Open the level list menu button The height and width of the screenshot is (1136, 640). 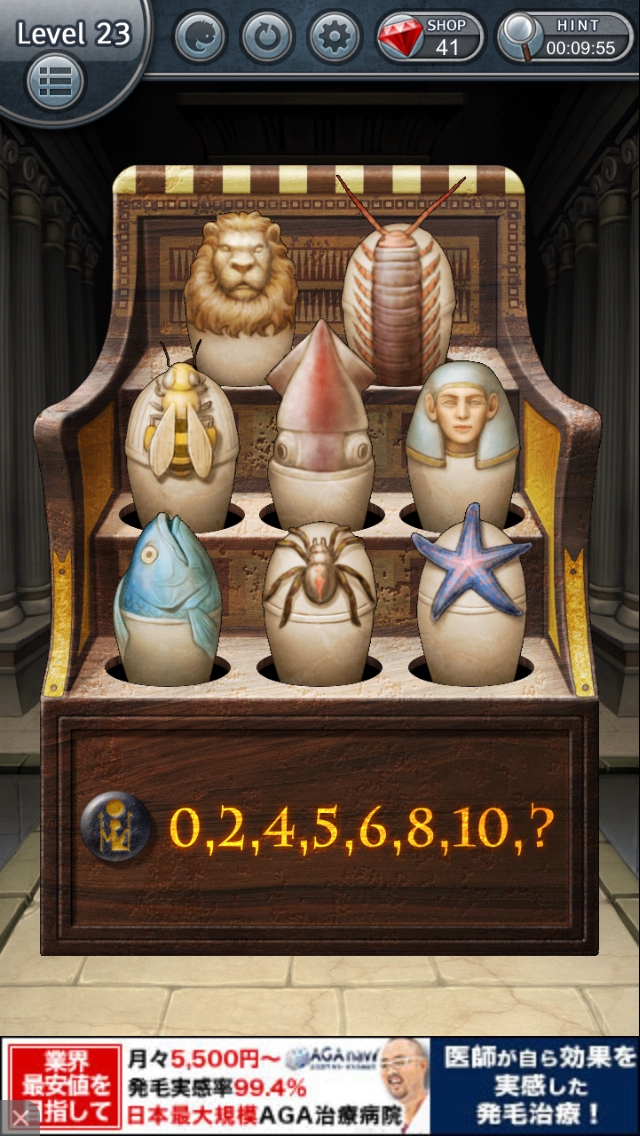(x=55, y=82)
